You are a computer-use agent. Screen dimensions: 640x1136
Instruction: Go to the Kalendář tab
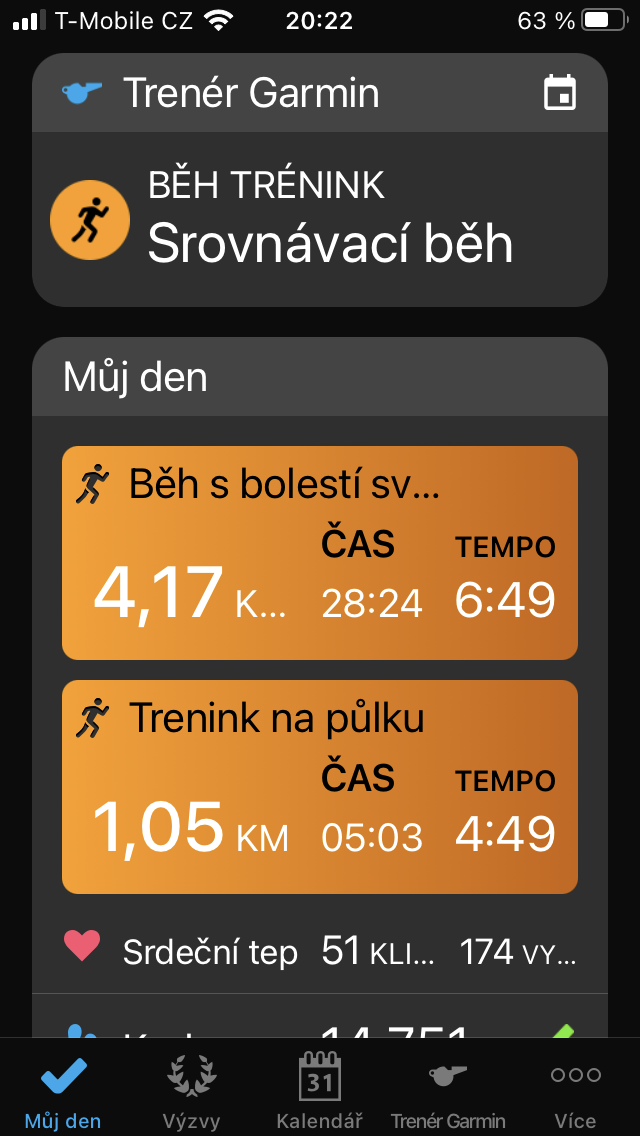coord(320,1088)
